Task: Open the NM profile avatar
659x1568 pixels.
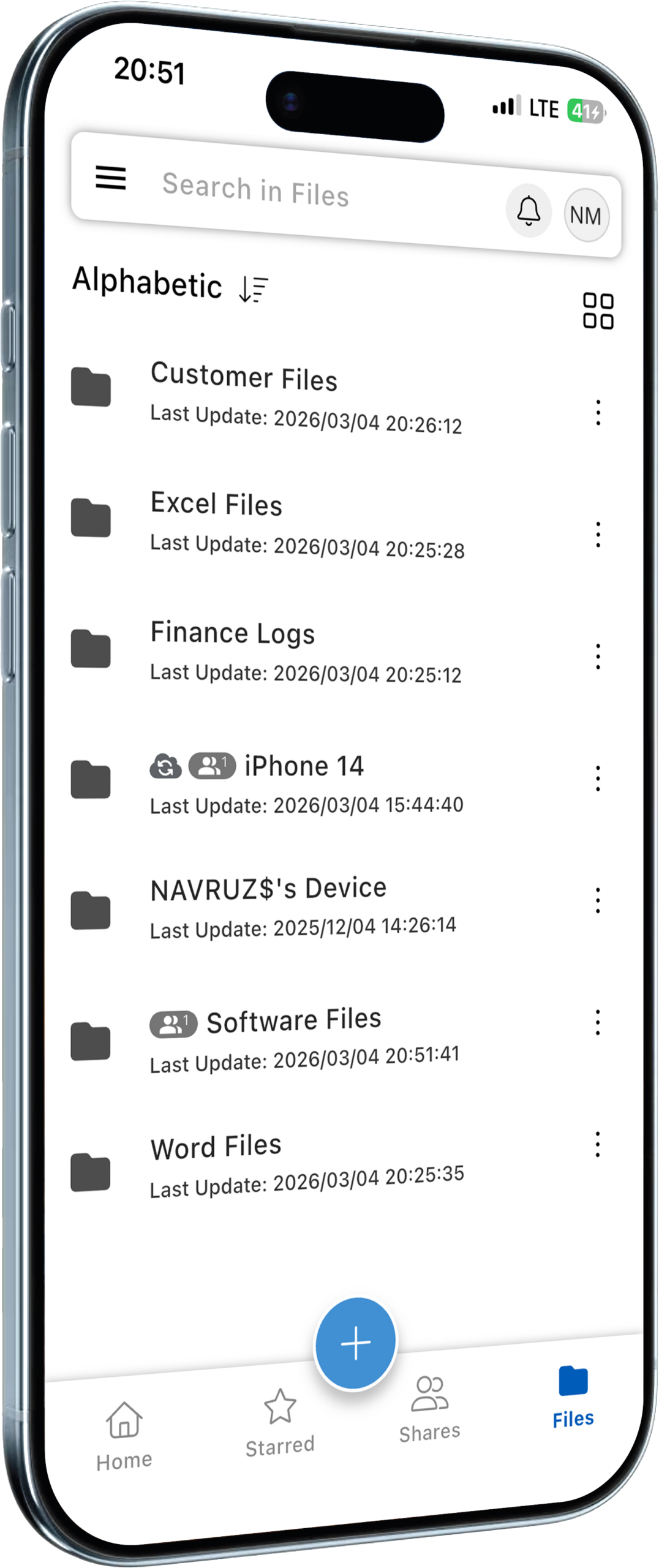Action: tap(586, 216)
